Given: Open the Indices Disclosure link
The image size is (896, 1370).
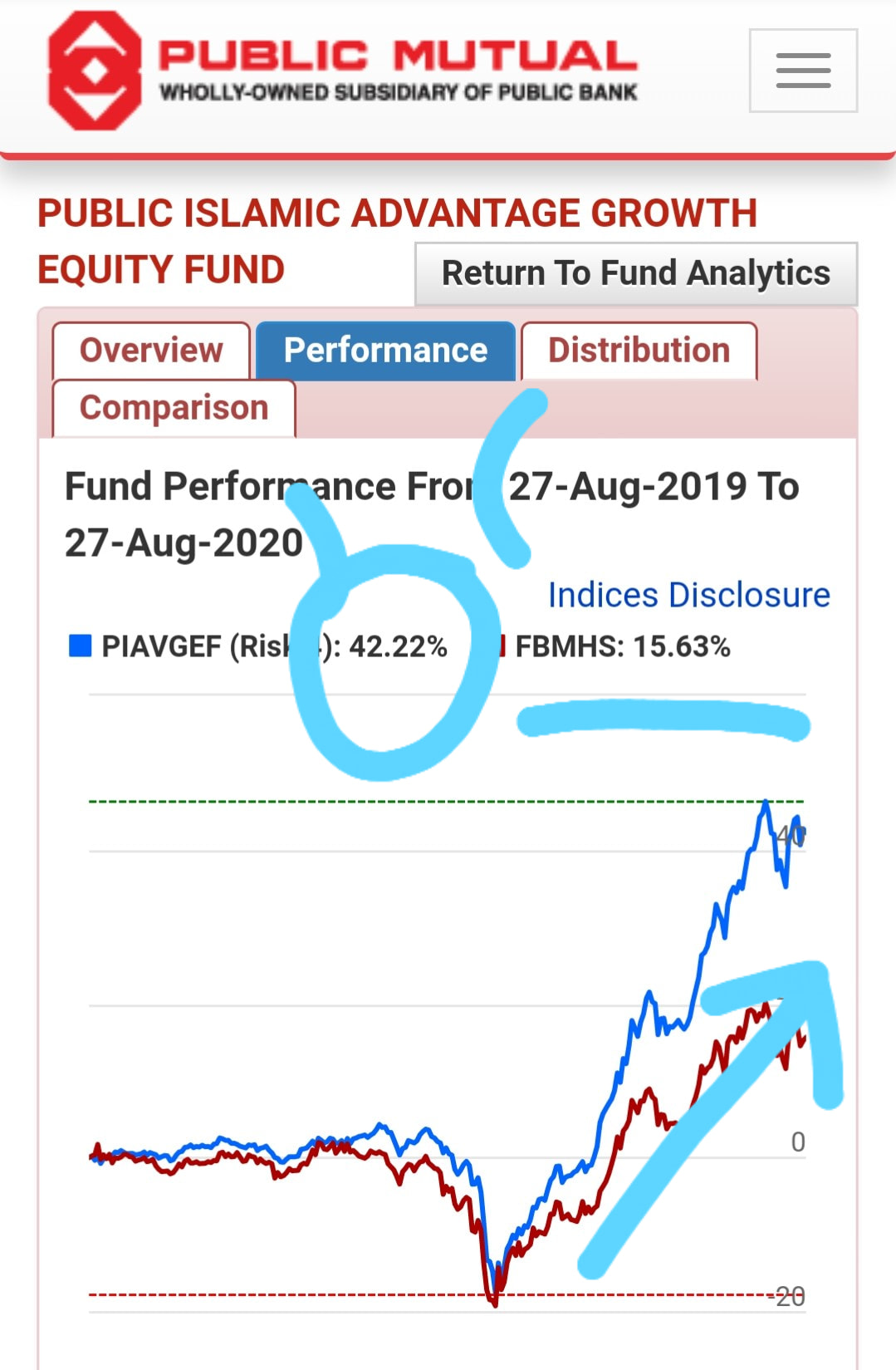Looking at the screenshot, I should (x=688, y=595).
